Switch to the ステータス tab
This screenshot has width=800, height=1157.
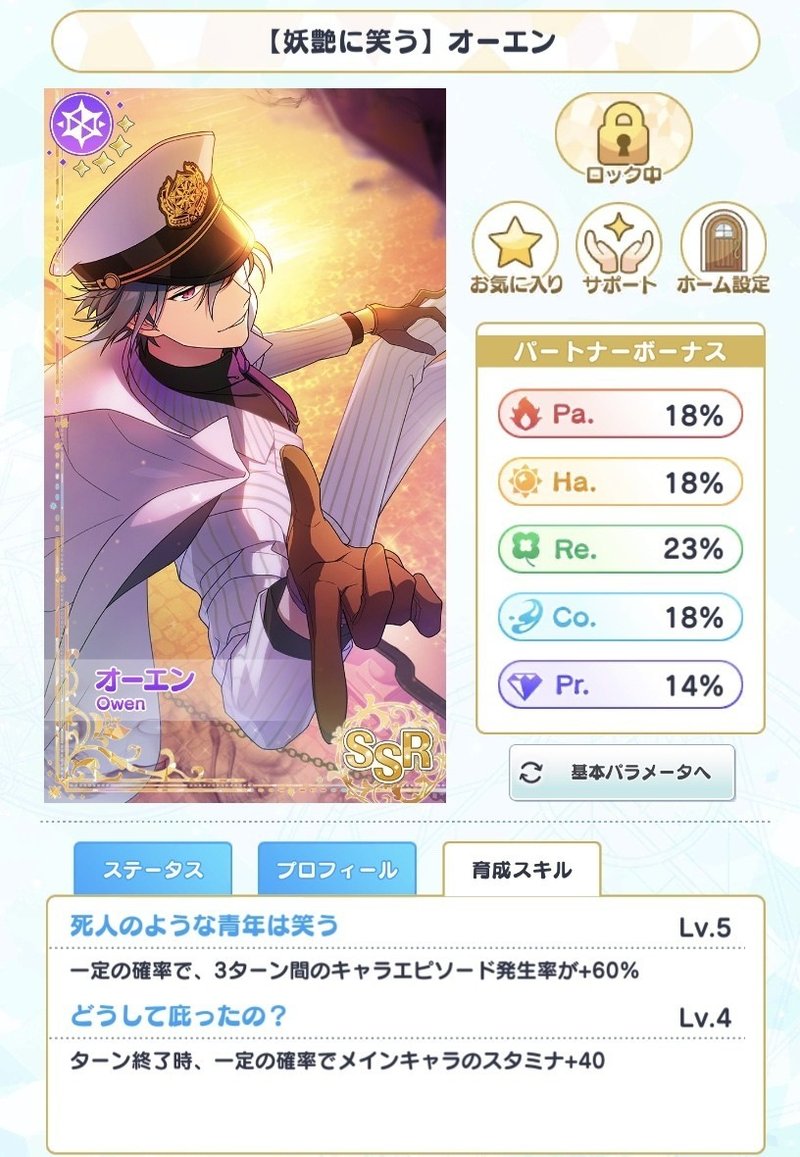153,869
